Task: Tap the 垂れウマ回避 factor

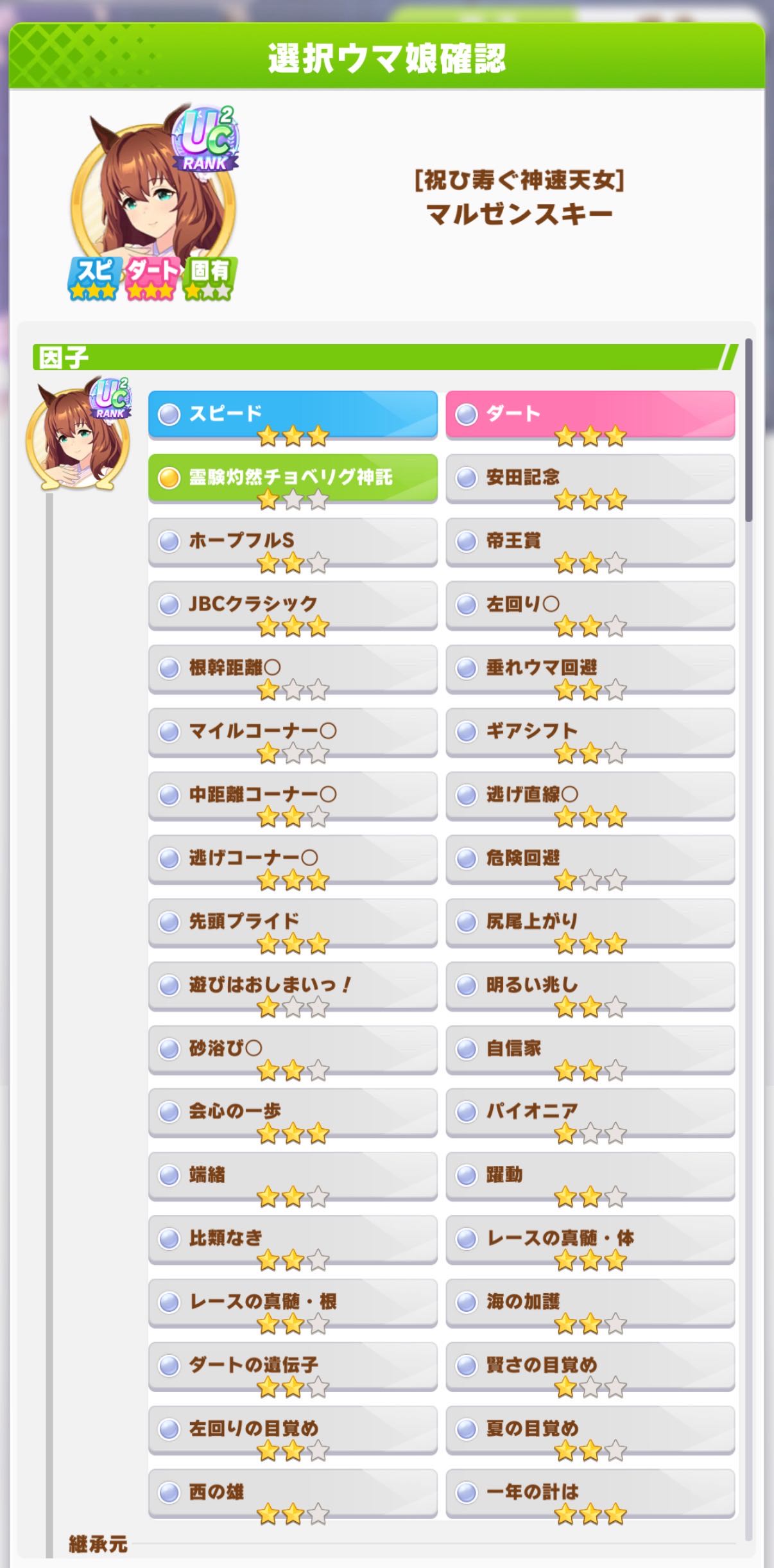Action: coord(590,668)
